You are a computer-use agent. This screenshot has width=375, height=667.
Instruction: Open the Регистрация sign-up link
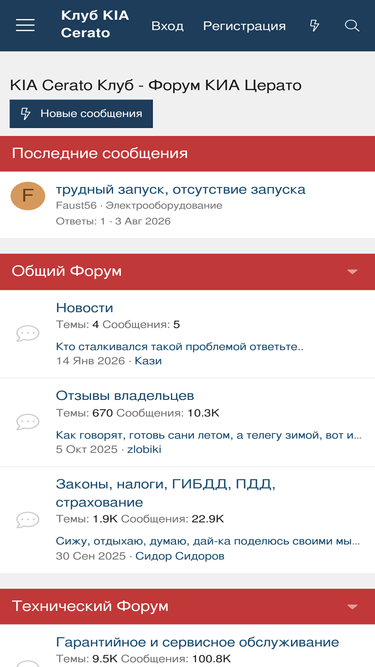[x=244, y=26]
